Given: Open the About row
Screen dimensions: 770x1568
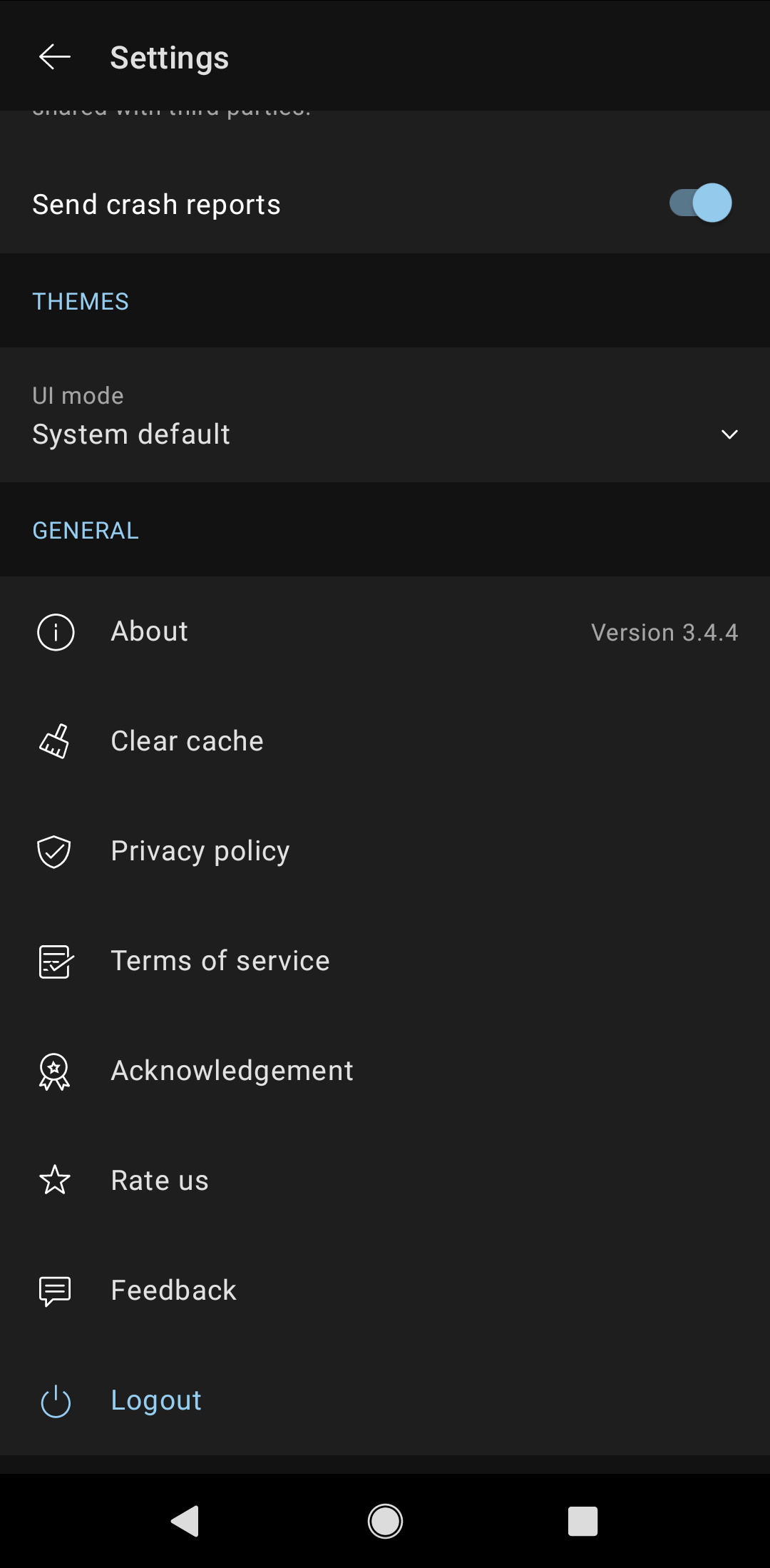Looking at the screenshot, I should (385, 632).
